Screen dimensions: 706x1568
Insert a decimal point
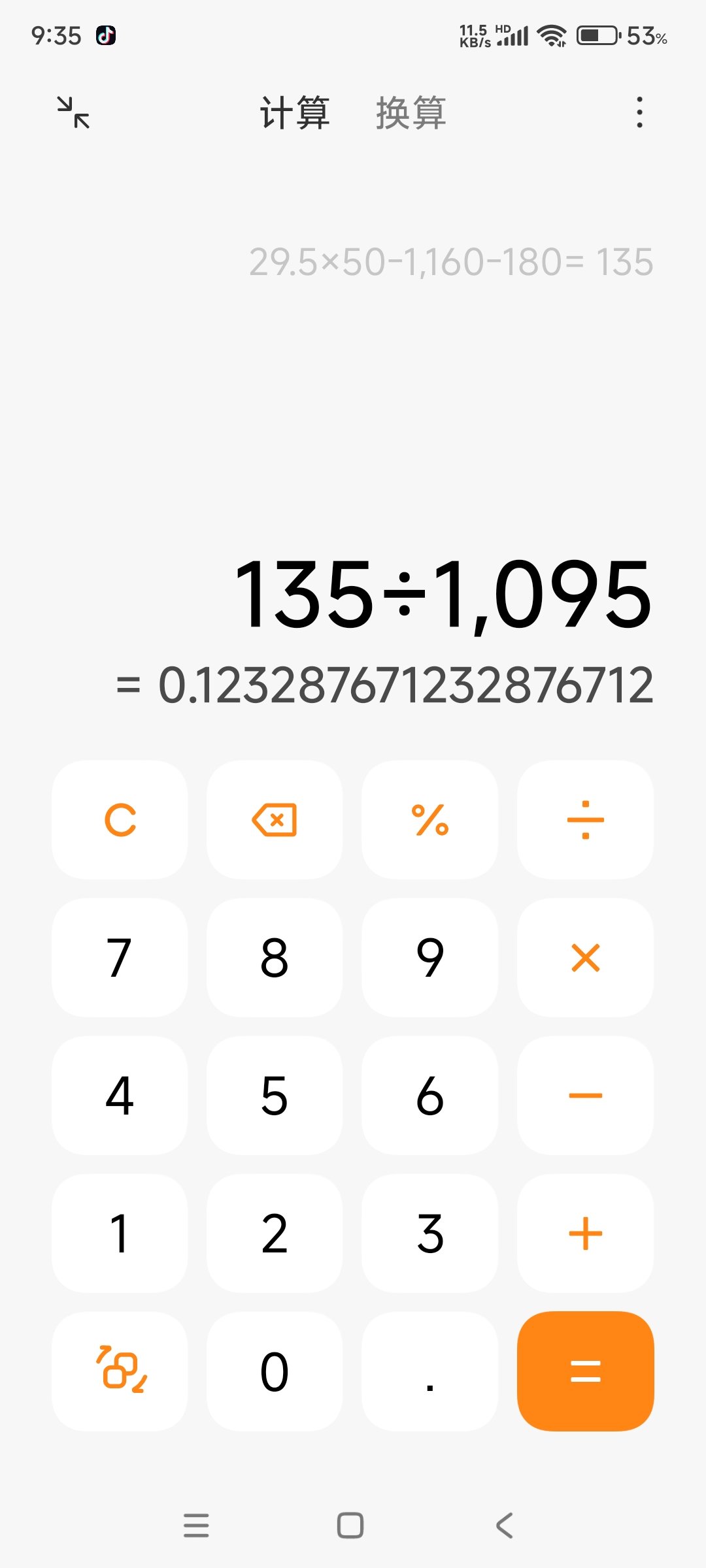(429, 1371)
